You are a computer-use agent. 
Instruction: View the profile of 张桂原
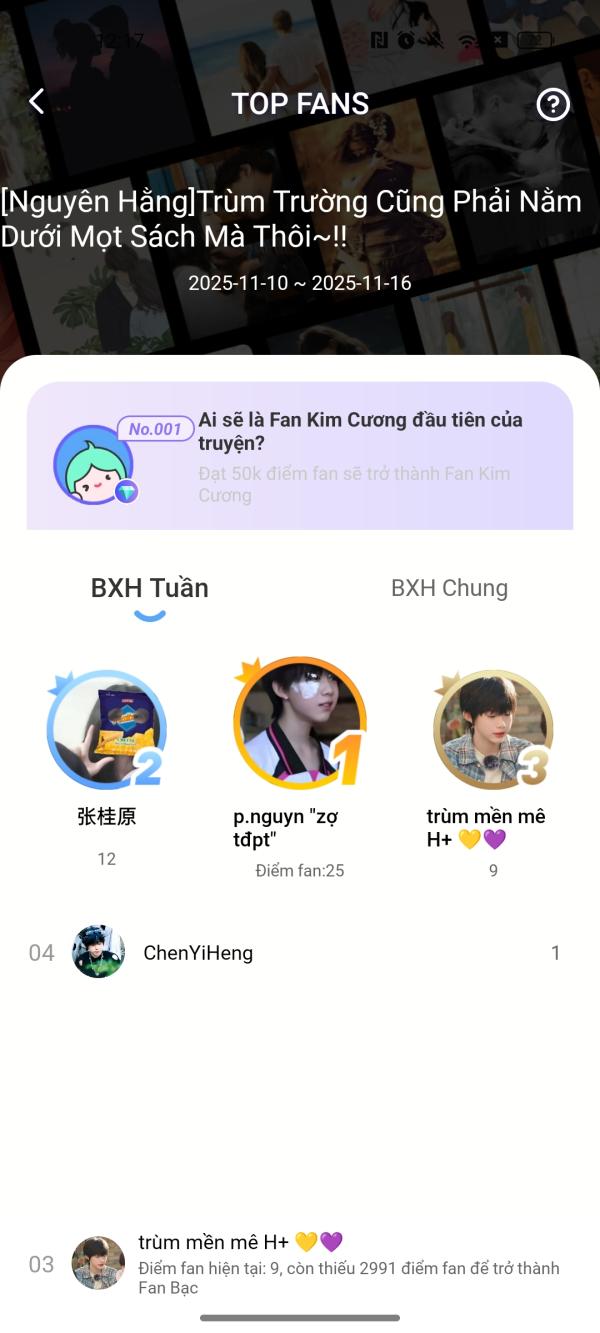106,730
